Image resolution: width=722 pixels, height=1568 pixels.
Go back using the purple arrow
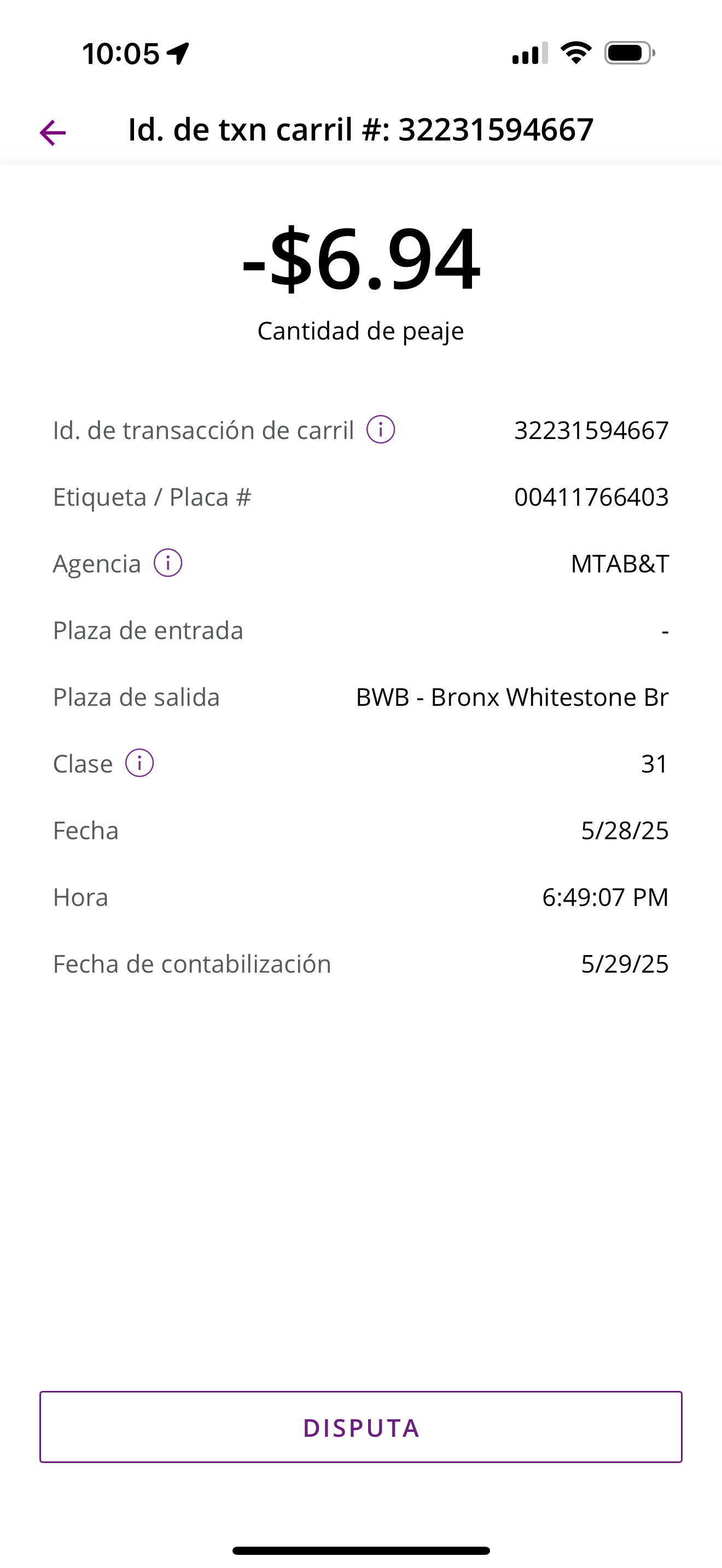point(53,132)
